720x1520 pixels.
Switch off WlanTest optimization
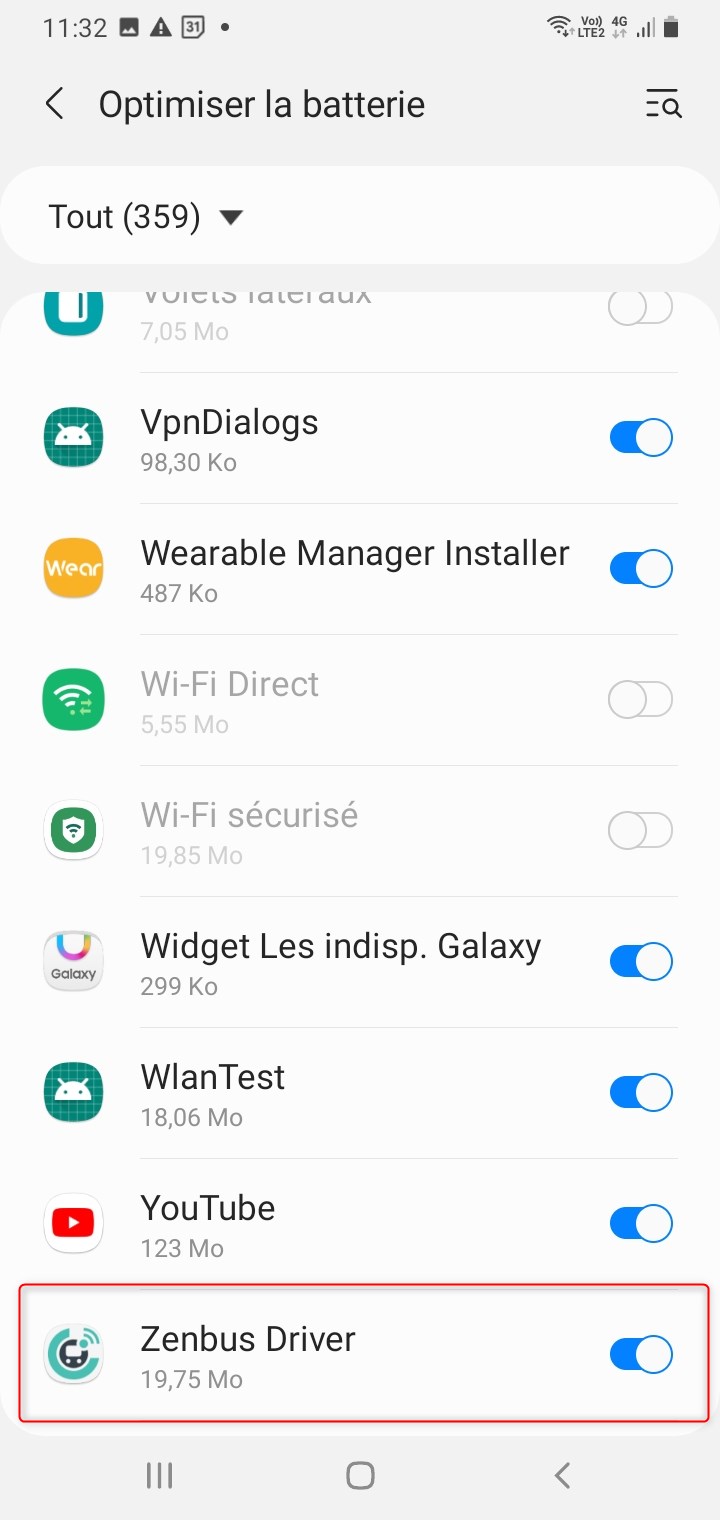tap(641, 1093)
